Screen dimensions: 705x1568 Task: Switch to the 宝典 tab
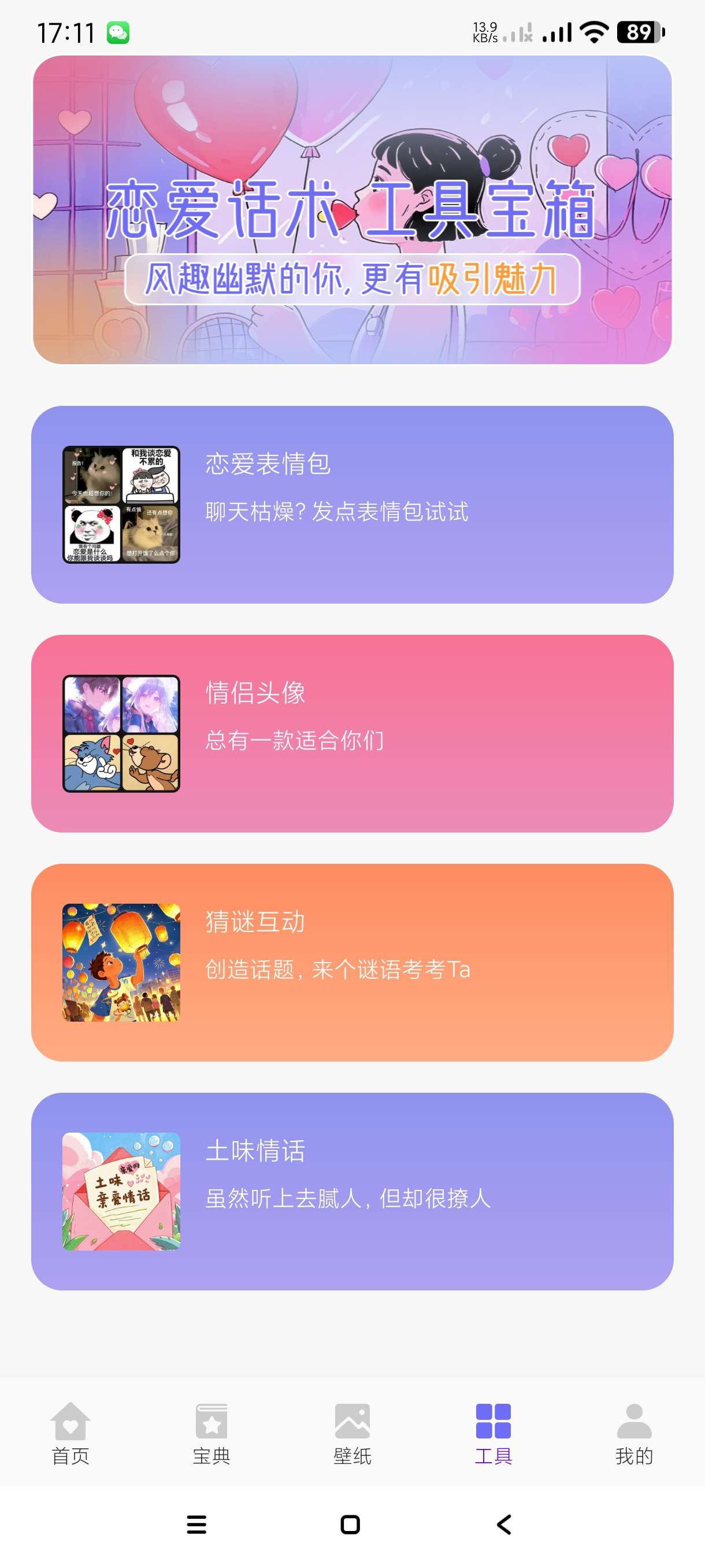pos(211,1433)
